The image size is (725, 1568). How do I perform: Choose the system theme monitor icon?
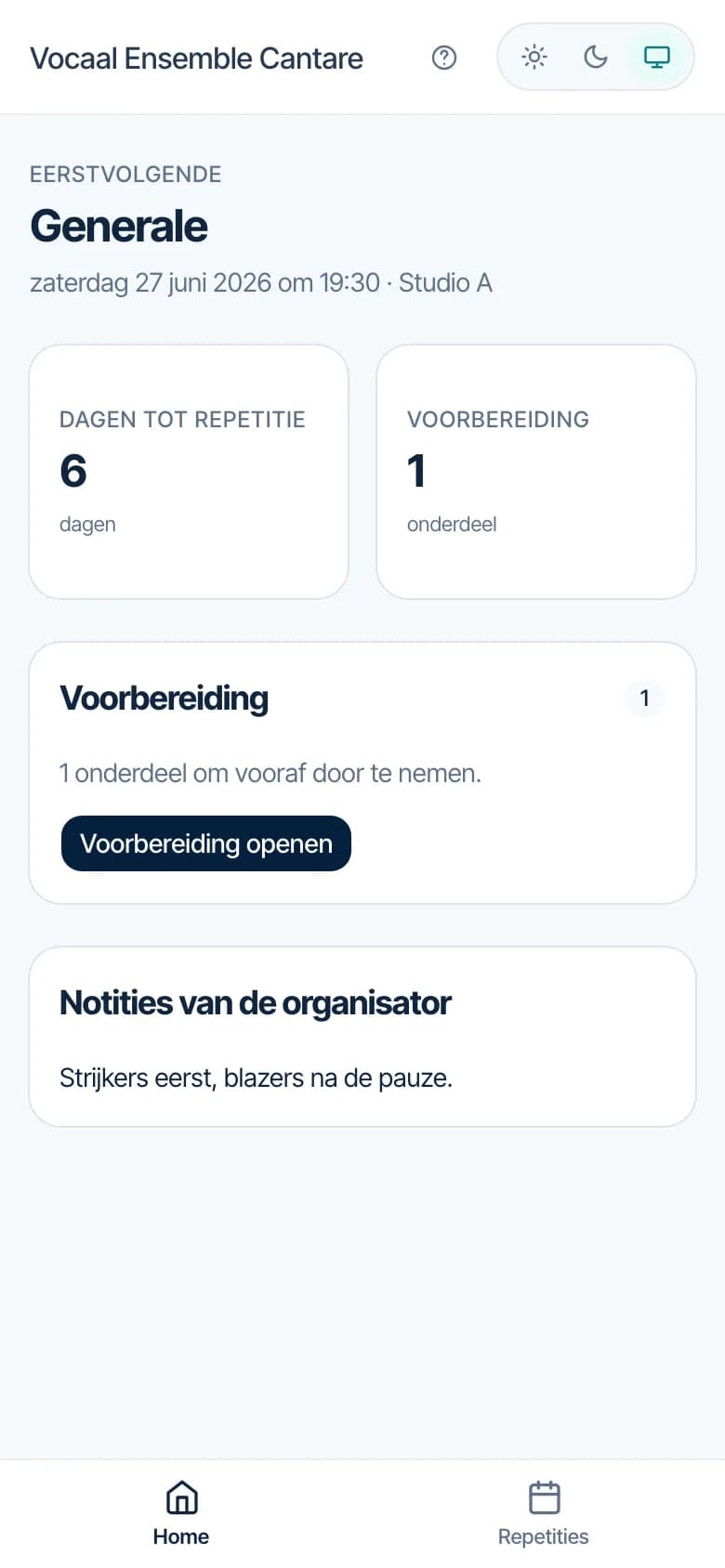[657, 57]
